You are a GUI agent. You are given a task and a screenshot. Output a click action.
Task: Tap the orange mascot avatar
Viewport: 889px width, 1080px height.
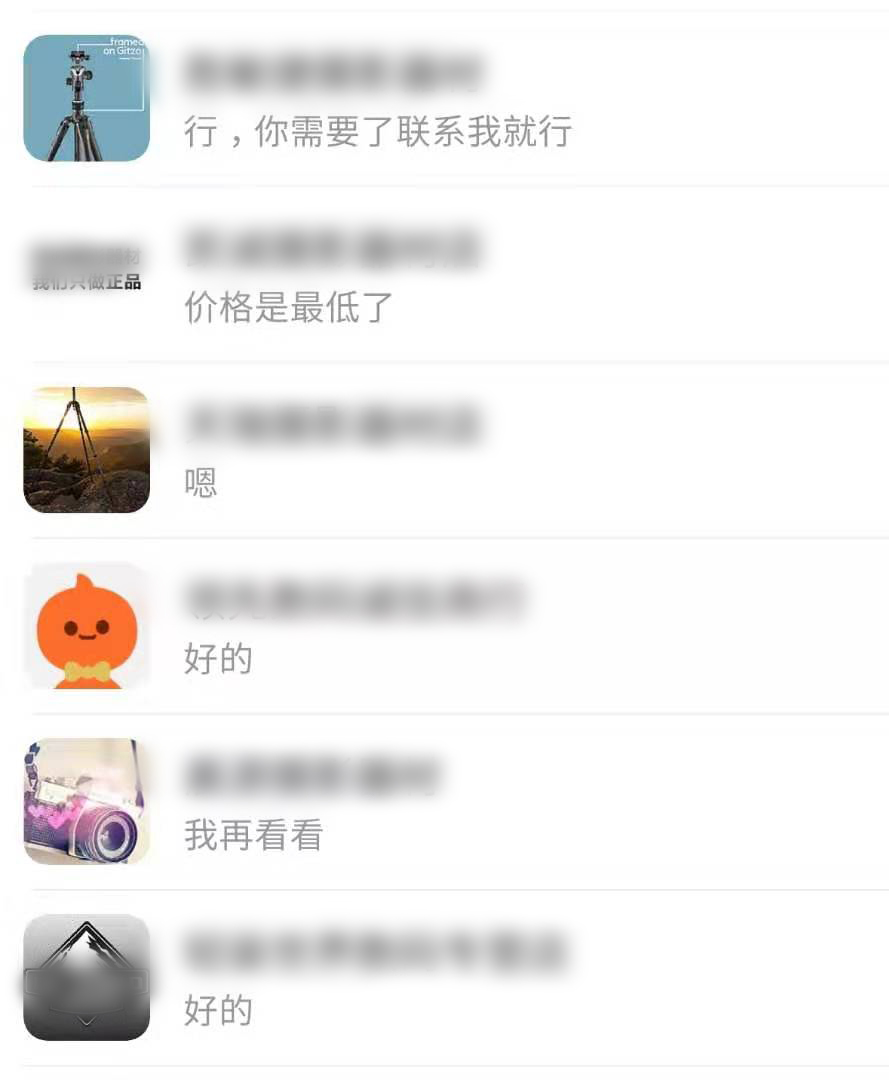click(x=86, y=626)
